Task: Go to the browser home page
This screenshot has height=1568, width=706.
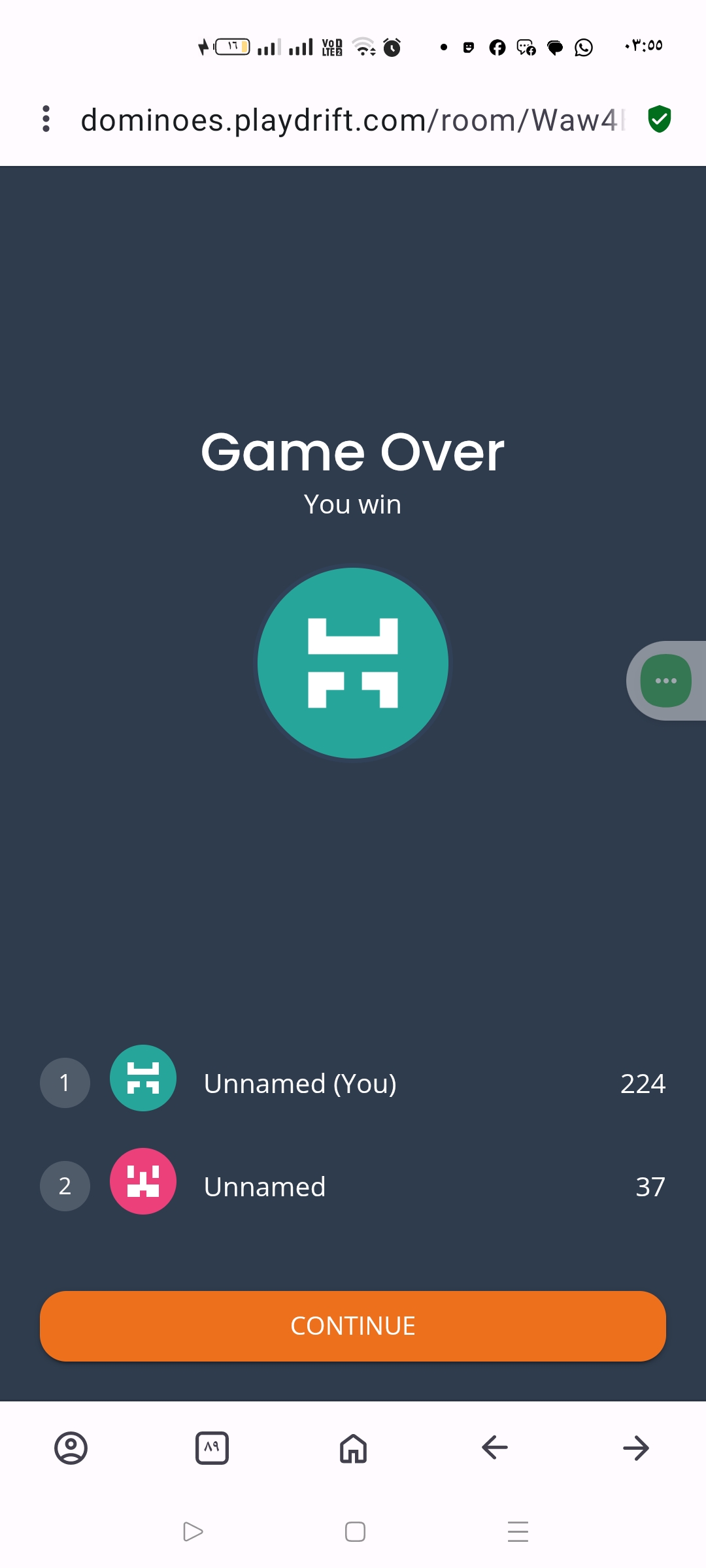Action: (353, 1448)
